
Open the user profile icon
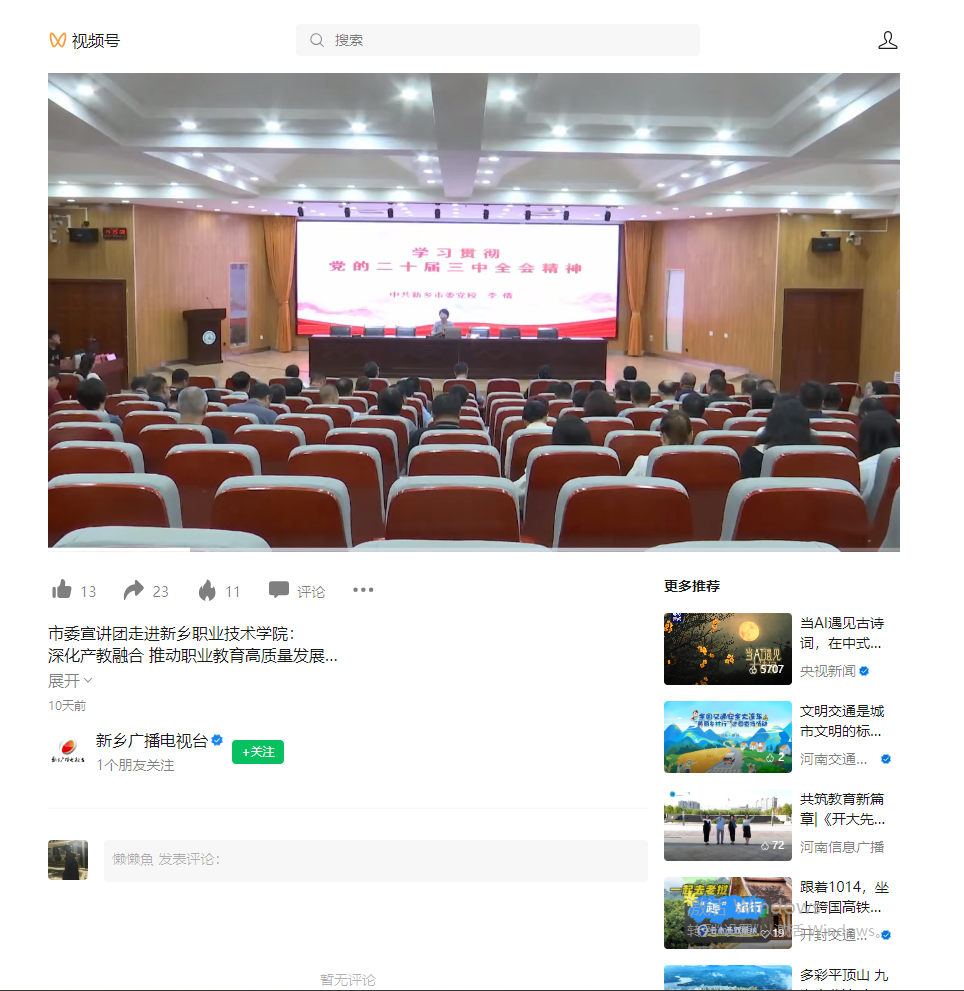pos(887,40)
